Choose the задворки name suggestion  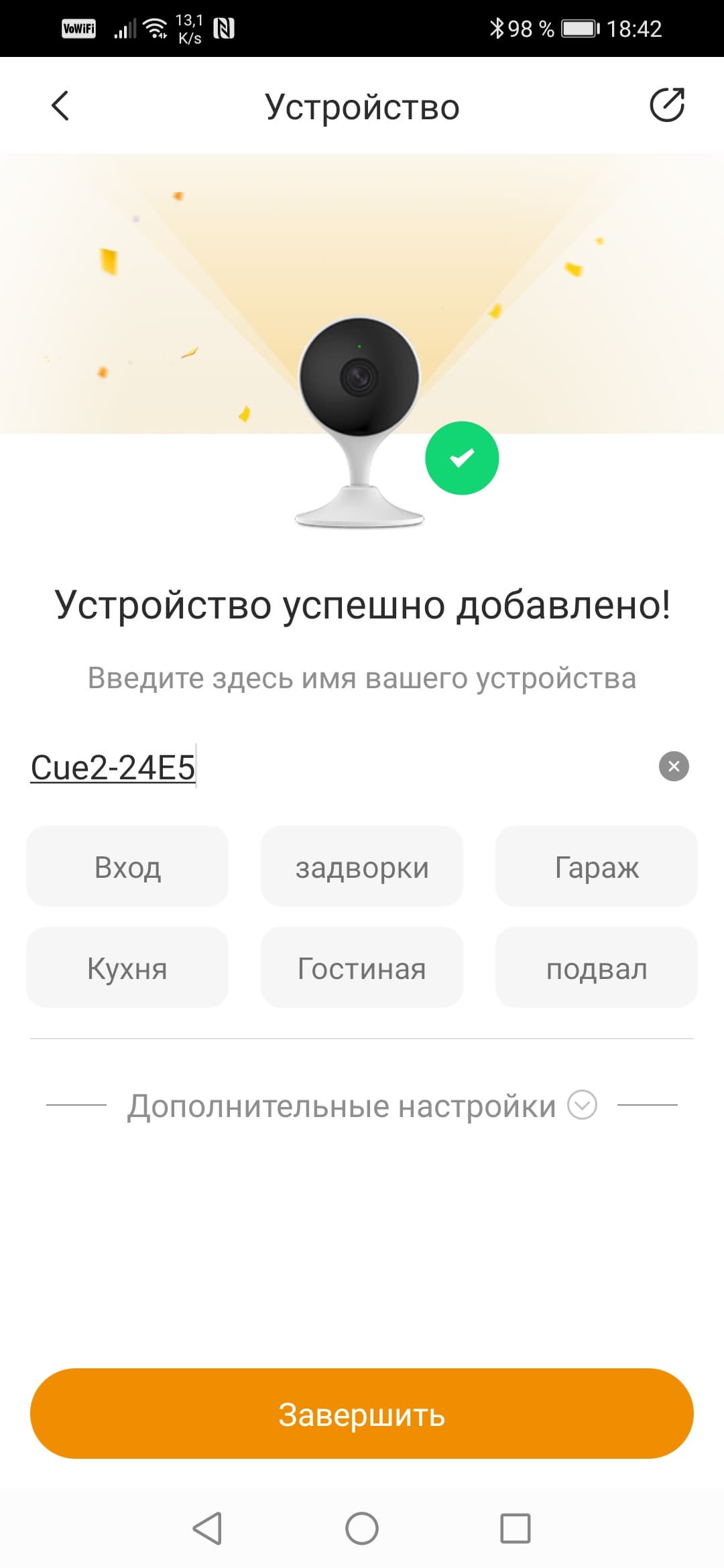362,866
